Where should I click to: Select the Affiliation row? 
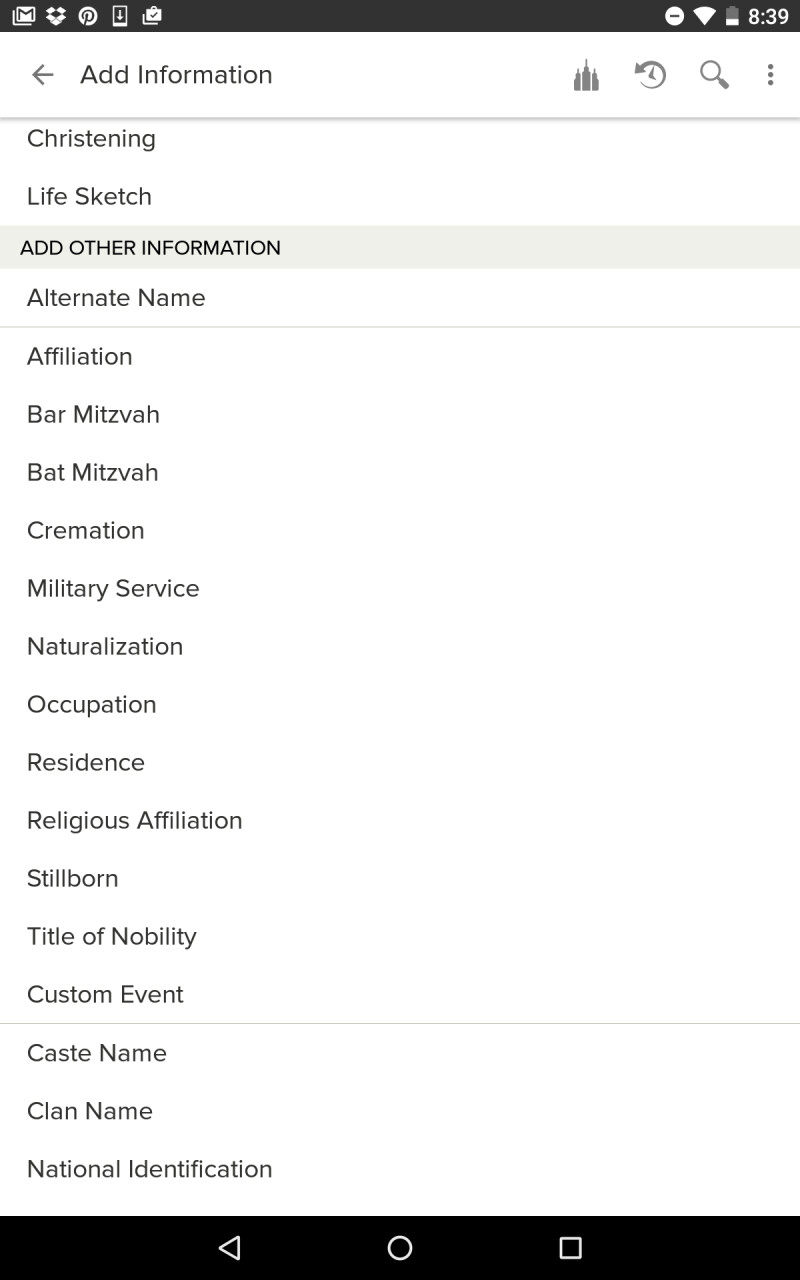pyautogui.click(x=400, y=356)
